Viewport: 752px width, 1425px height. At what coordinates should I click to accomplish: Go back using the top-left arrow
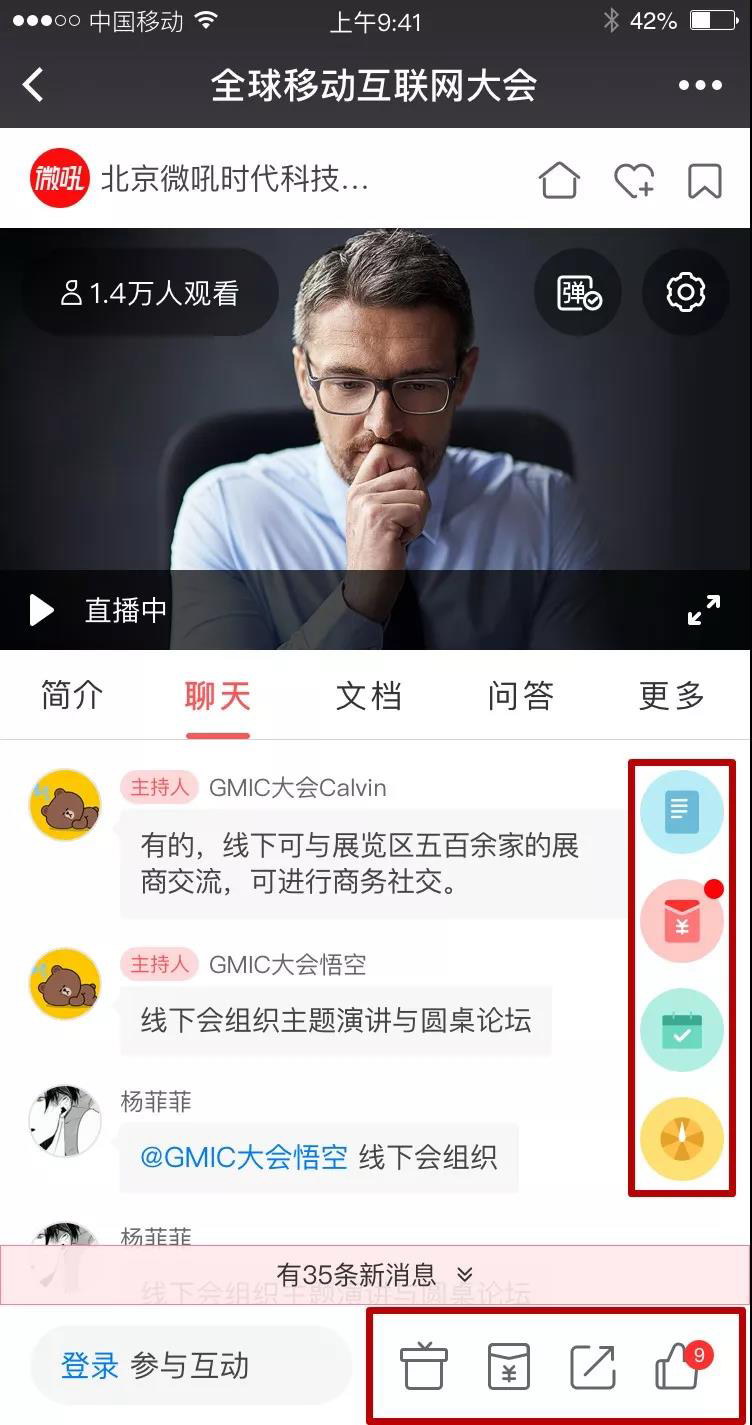(34, 85)
